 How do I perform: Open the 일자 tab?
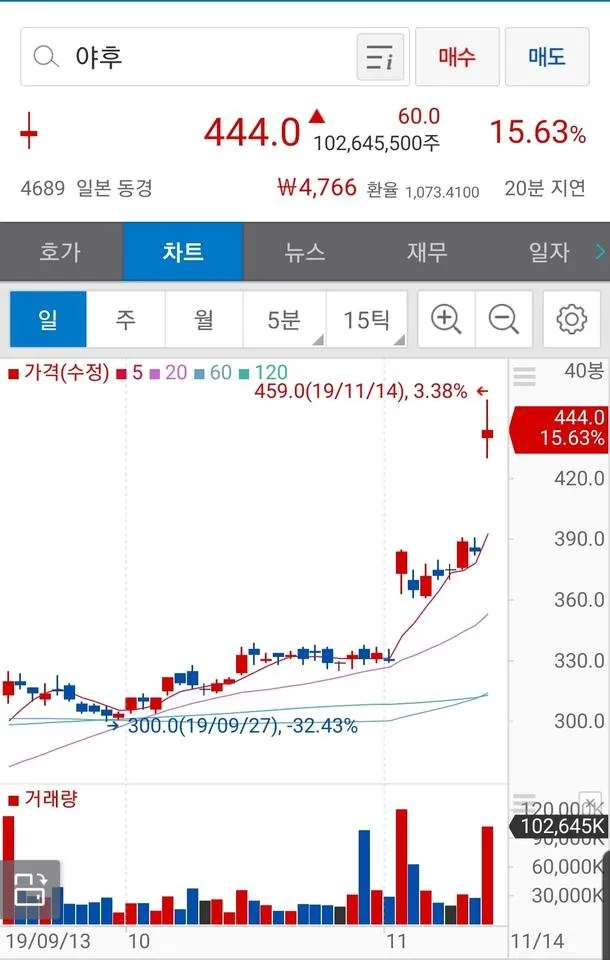tap(548, 252)
